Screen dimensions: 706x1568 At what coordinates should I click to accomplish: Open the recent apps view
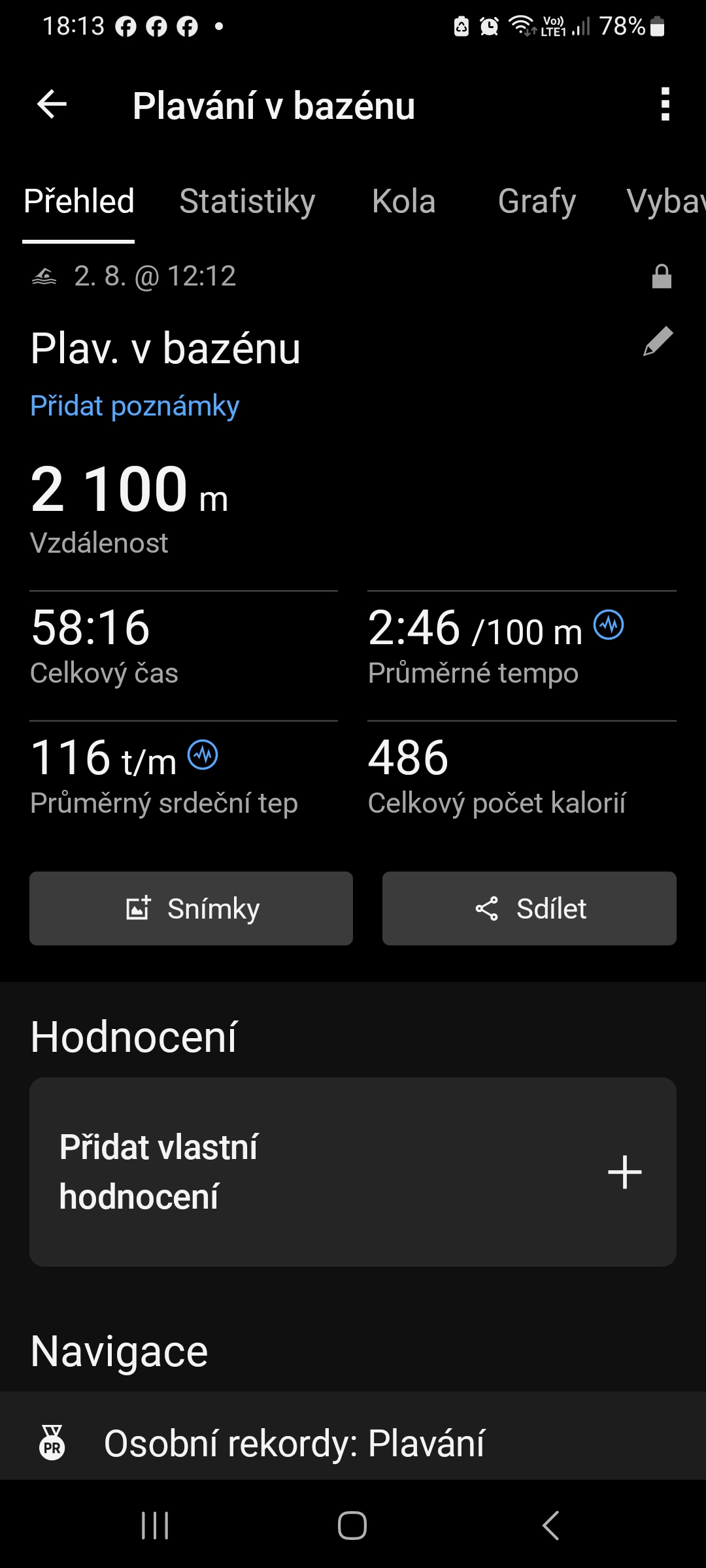pos(155,1526)
